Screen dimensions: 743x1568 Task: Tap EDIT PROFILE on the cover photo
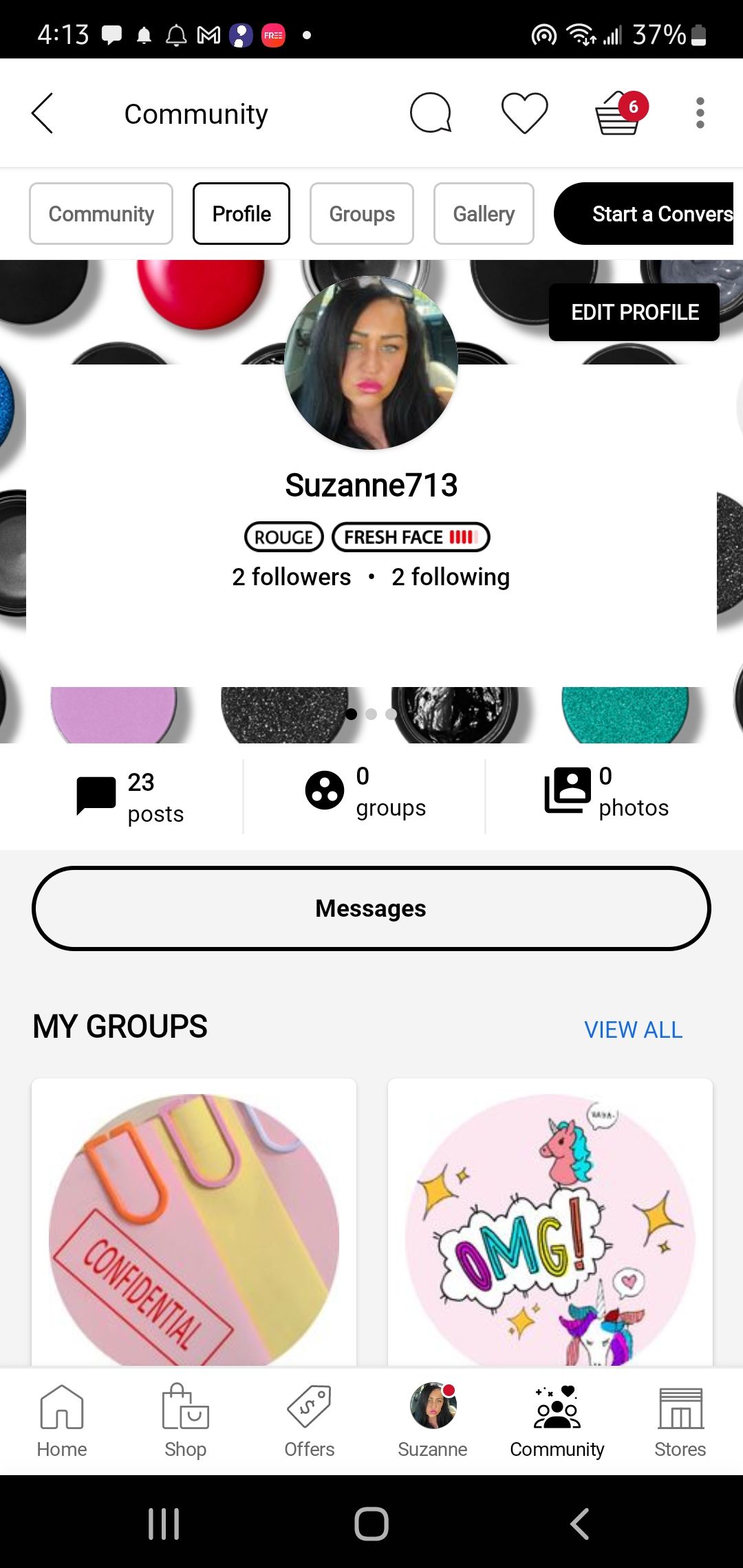(634, 312)
